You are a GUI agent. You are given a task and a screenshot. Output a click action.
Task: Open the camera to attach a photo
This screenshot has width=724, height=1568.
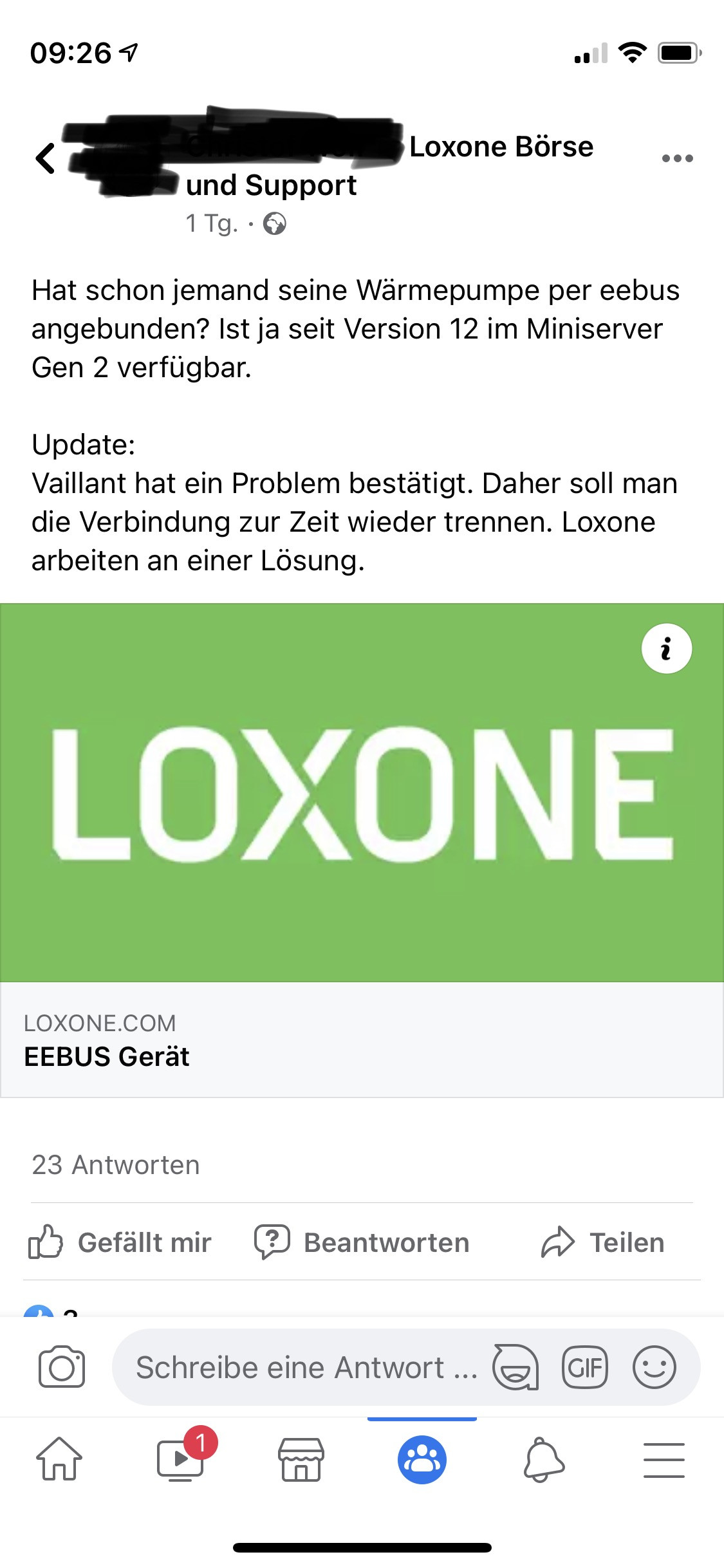point(62,1367)
